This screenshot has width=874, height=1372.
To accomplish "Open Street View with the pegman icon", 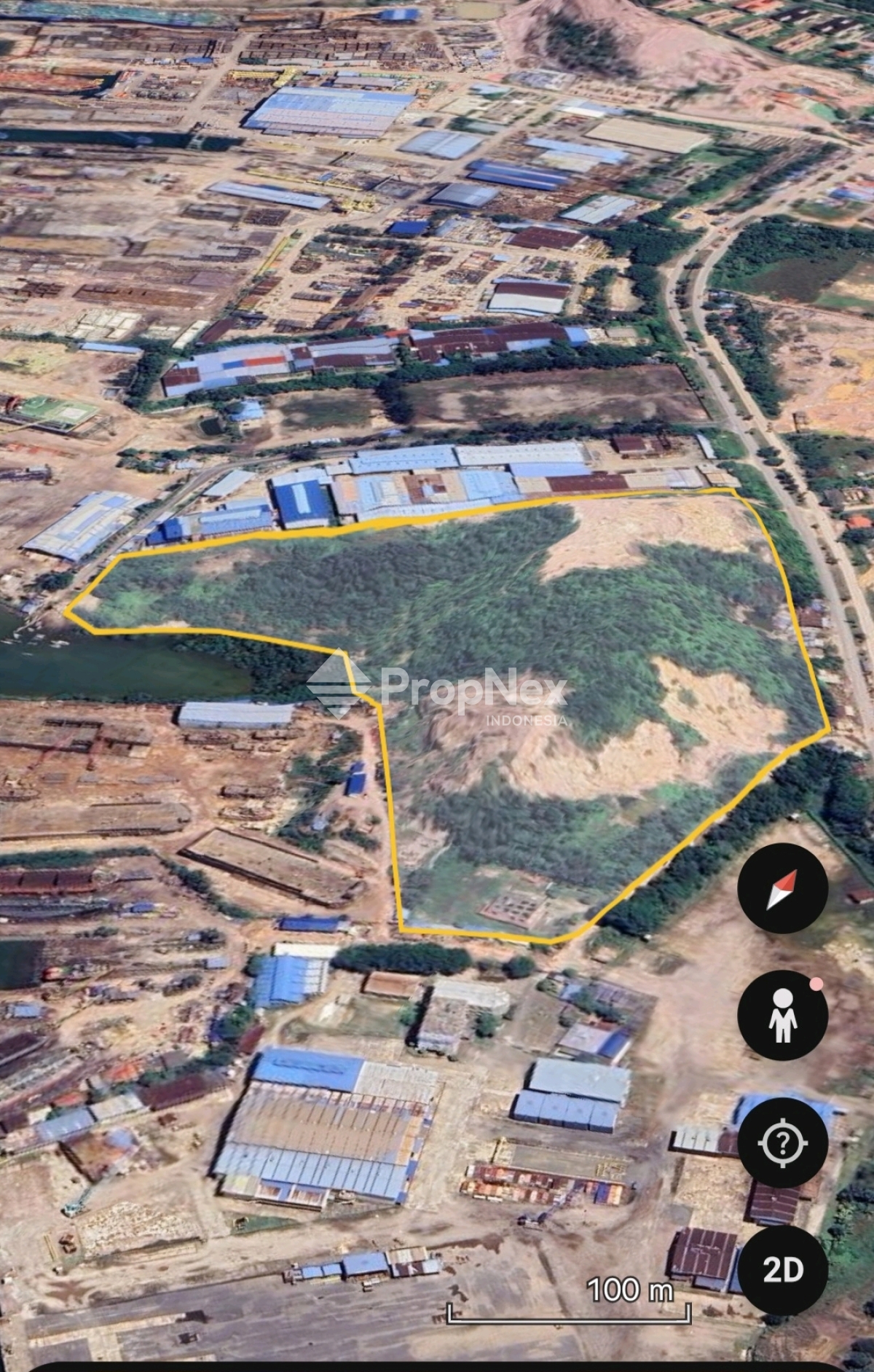I will click(782, 1015).
